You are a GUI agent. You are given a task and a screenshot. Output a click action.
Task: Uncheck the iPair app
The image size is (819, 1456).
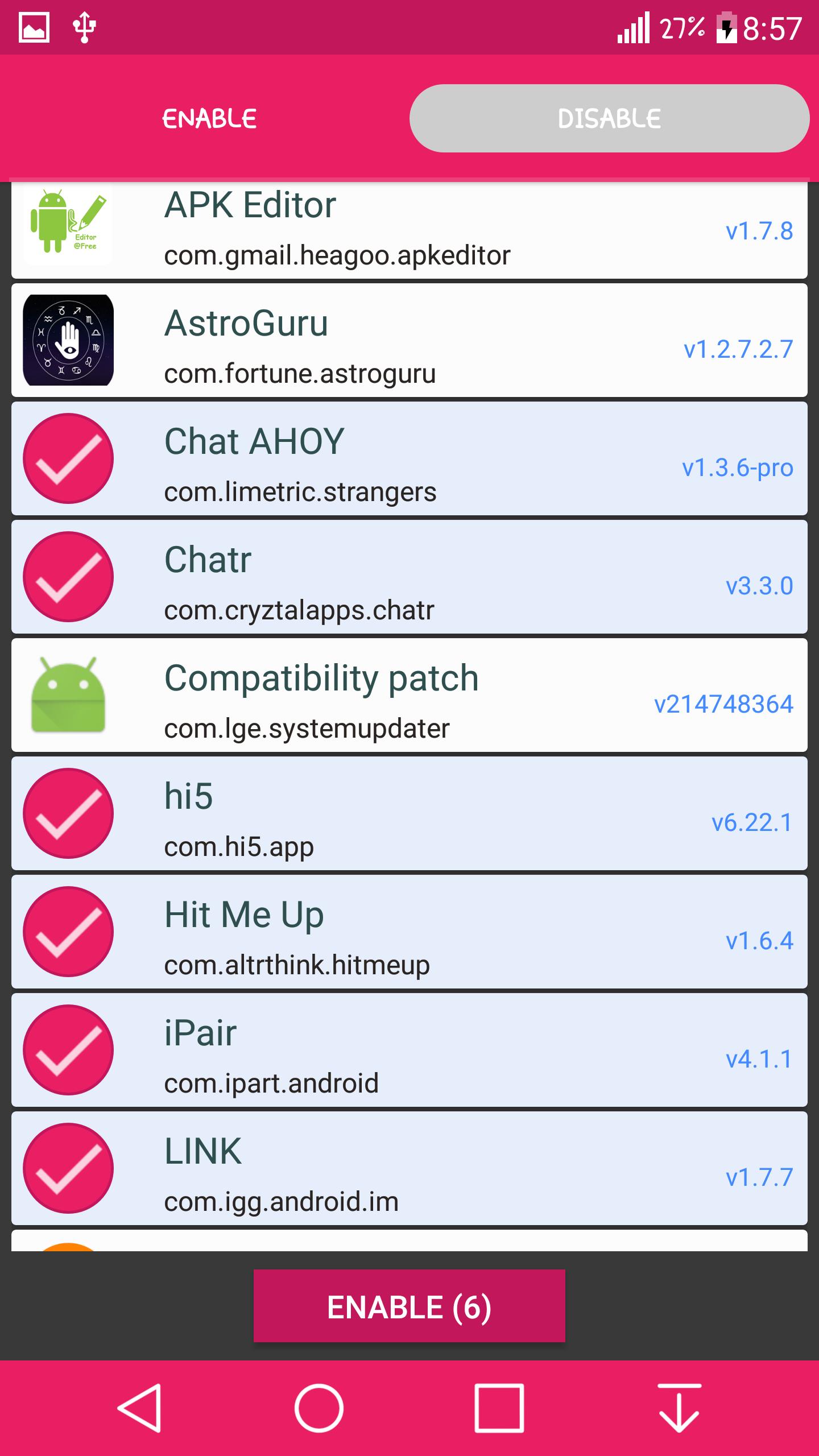tap(68, 1050)
